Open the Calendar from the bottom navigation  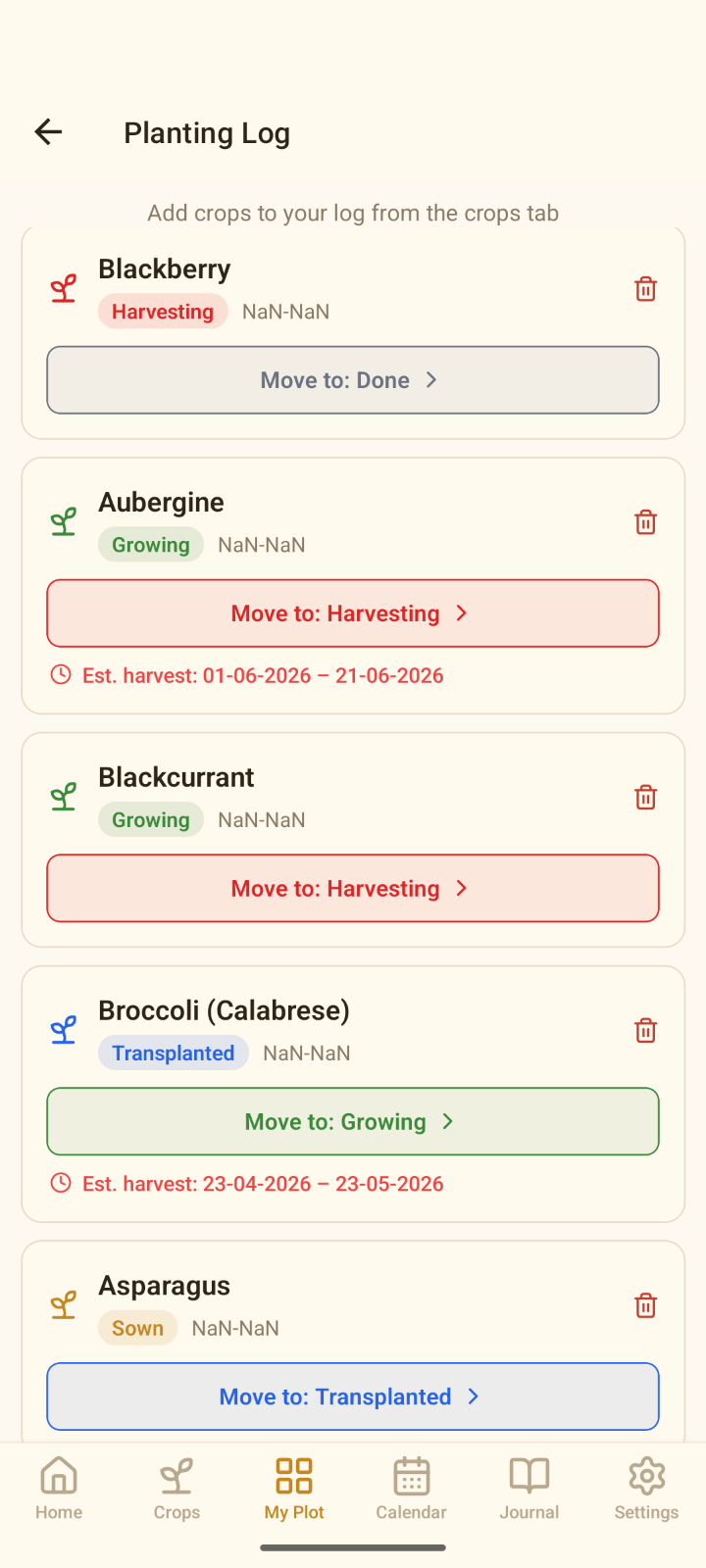(411, 1487)
